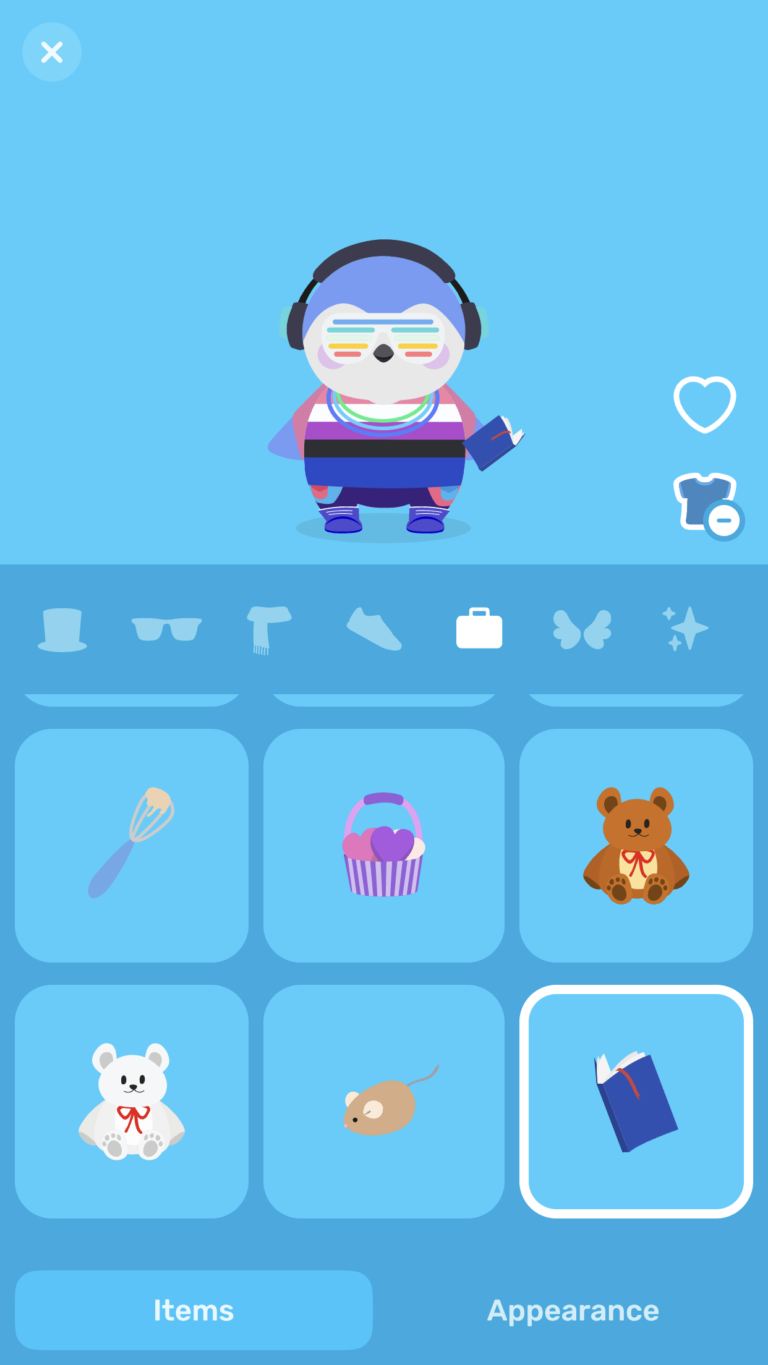Pick the basket of hearts item
This screenshot has width=768, height=1365.
click(384, 845)
